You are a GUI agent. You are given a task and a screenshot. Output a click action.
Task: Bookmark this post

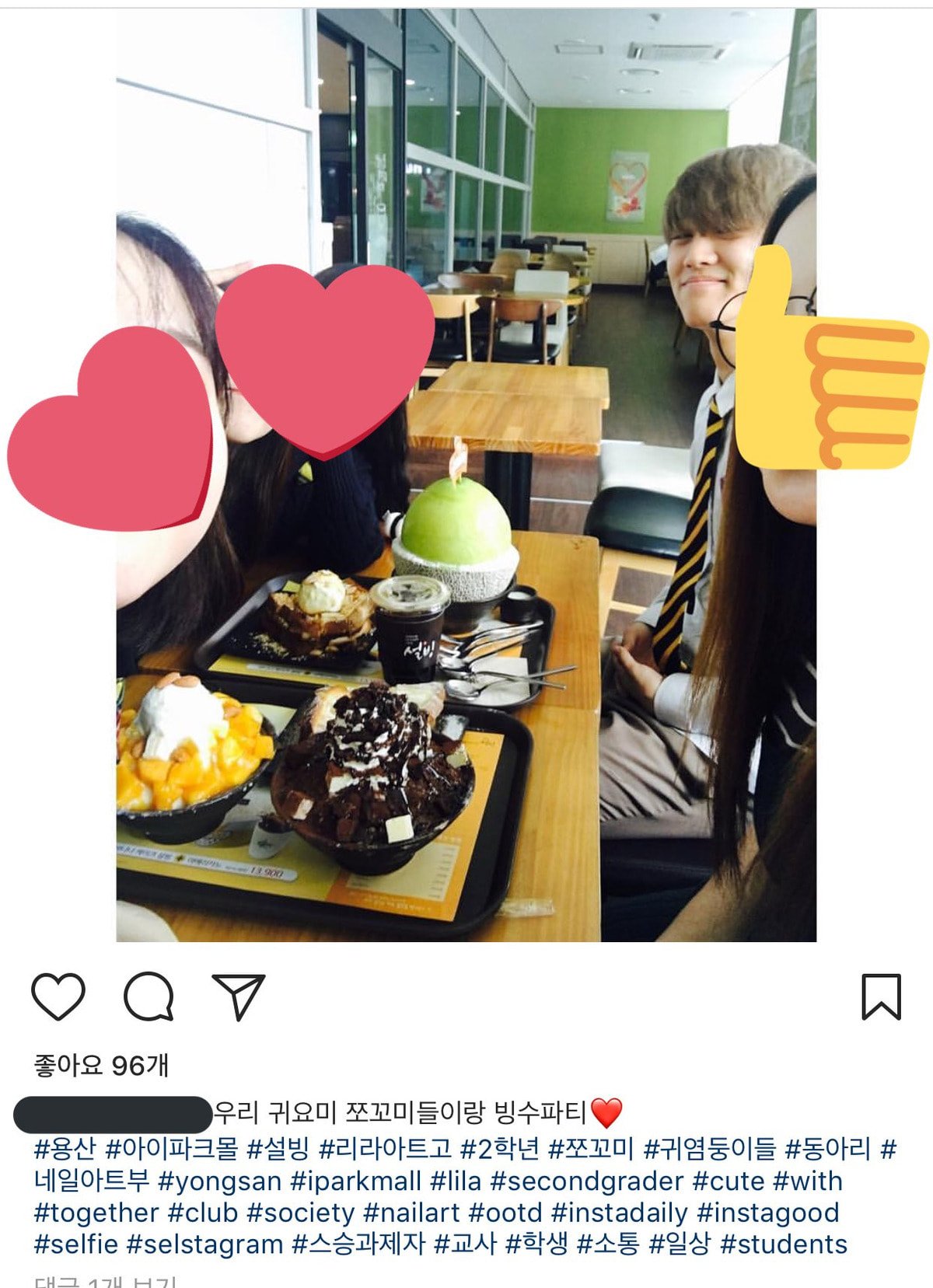[881, 996]
